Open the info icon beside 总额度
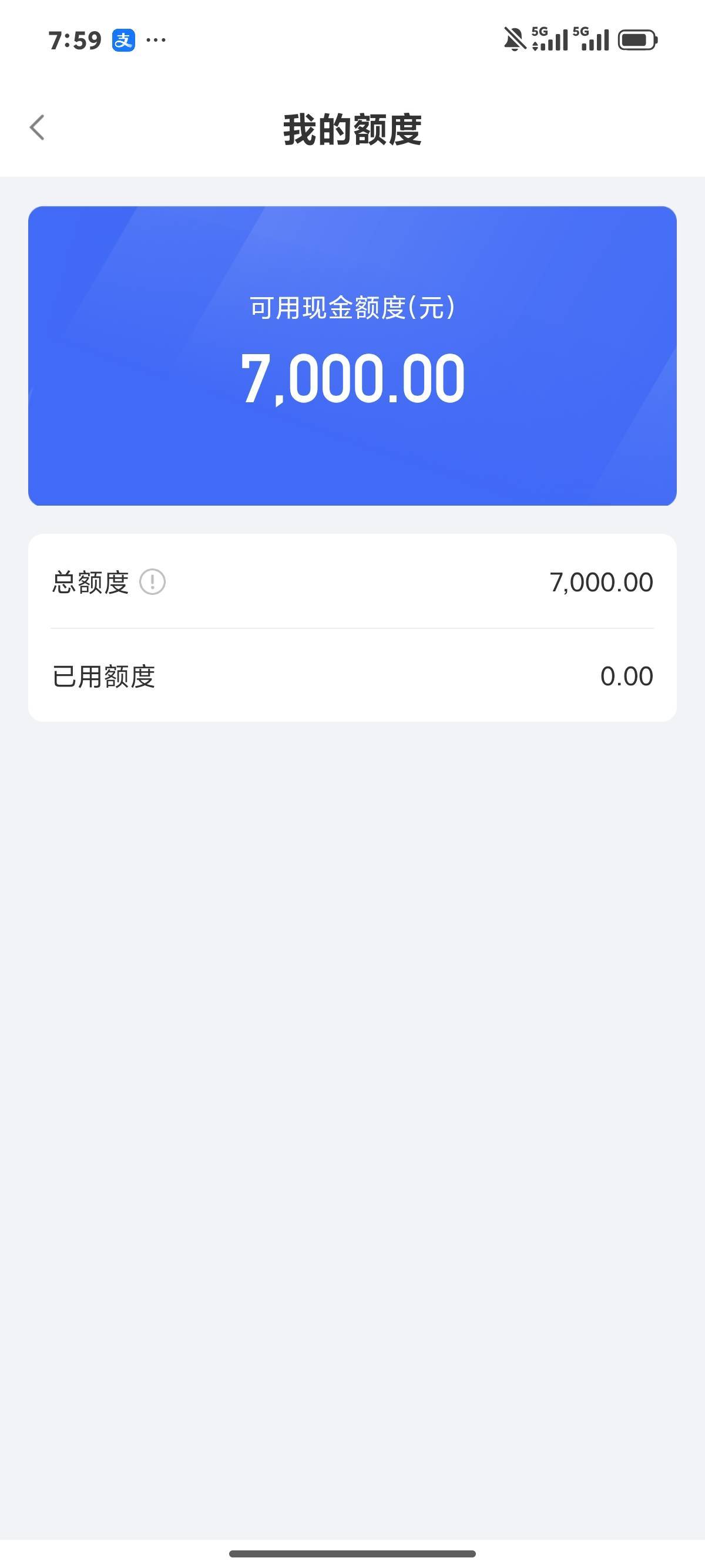This screenshot has width=705, height=1568. click(152, 582)
